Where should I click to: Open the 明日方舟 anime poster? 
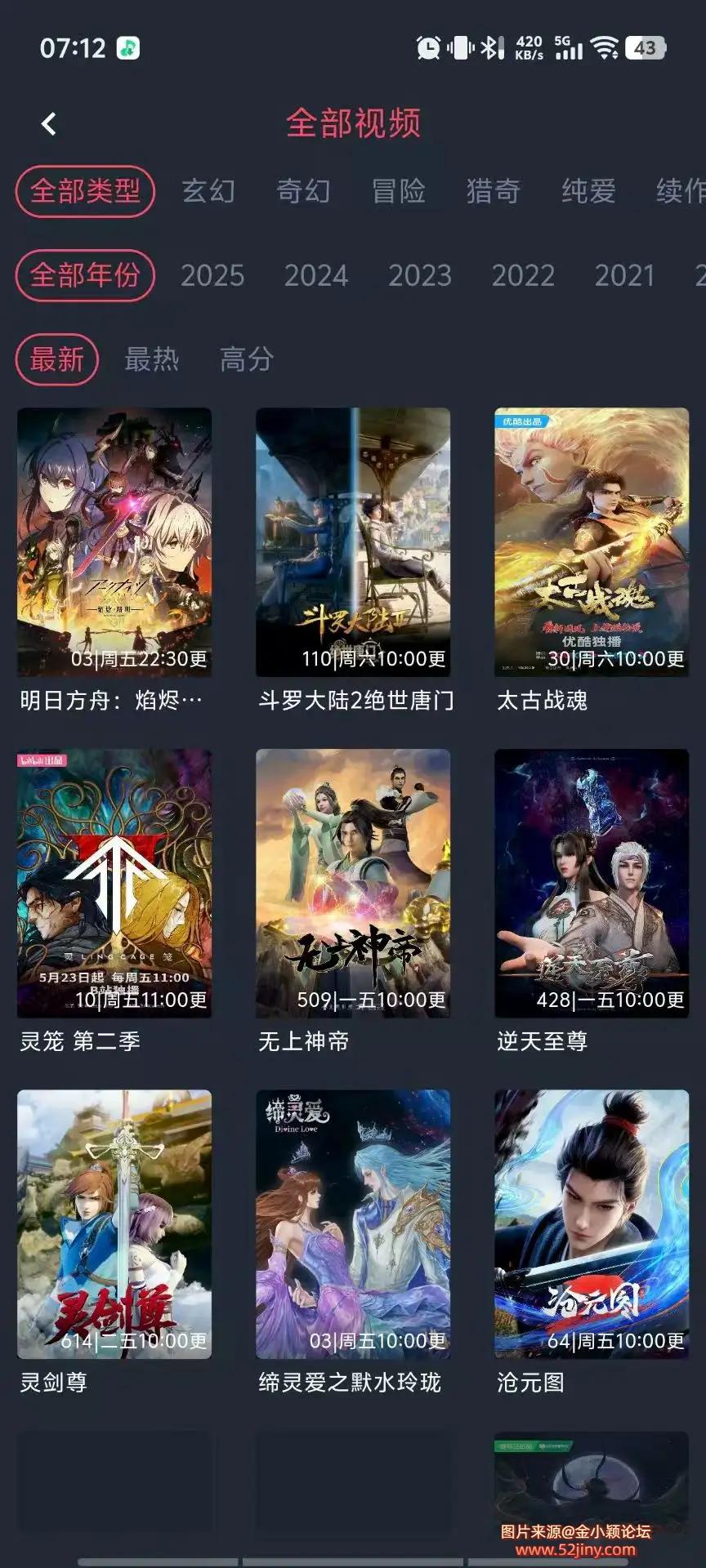click(x=114, y=542)
